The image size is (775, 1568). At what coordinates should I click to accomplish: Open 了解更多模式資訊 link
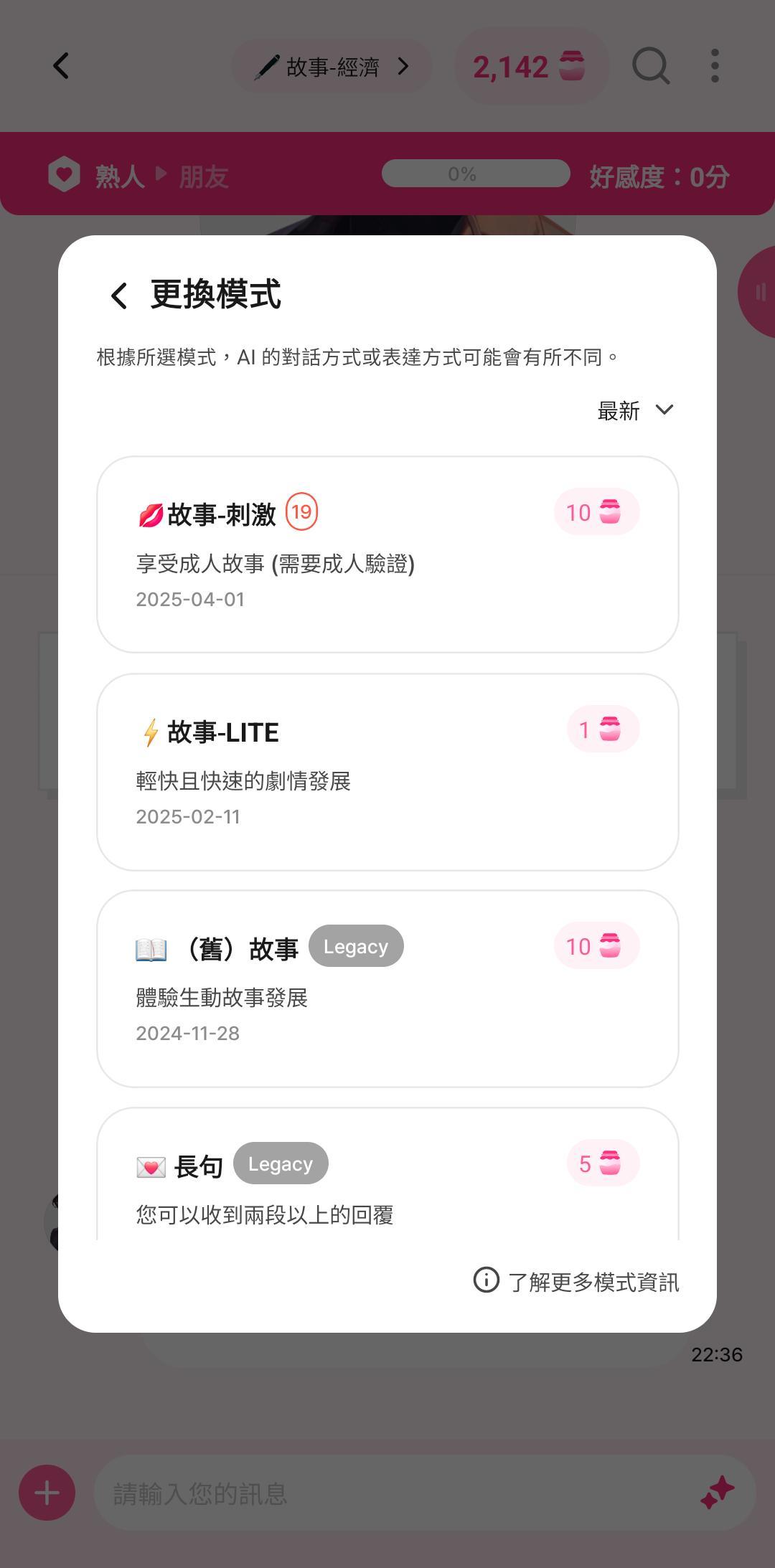(576, 1282)
